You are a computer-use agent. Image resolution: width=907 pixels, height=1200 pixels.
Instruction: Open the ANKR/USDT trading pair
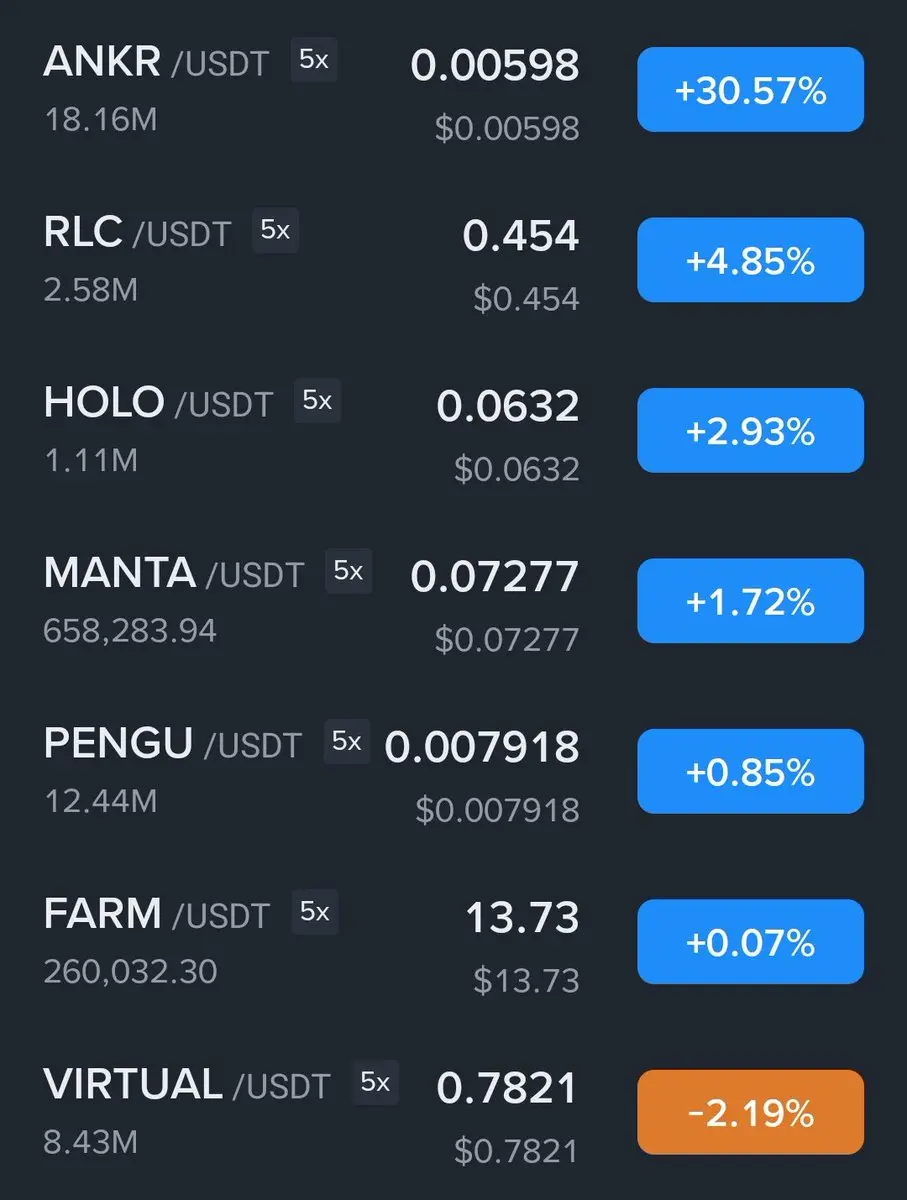pos(155,64)
